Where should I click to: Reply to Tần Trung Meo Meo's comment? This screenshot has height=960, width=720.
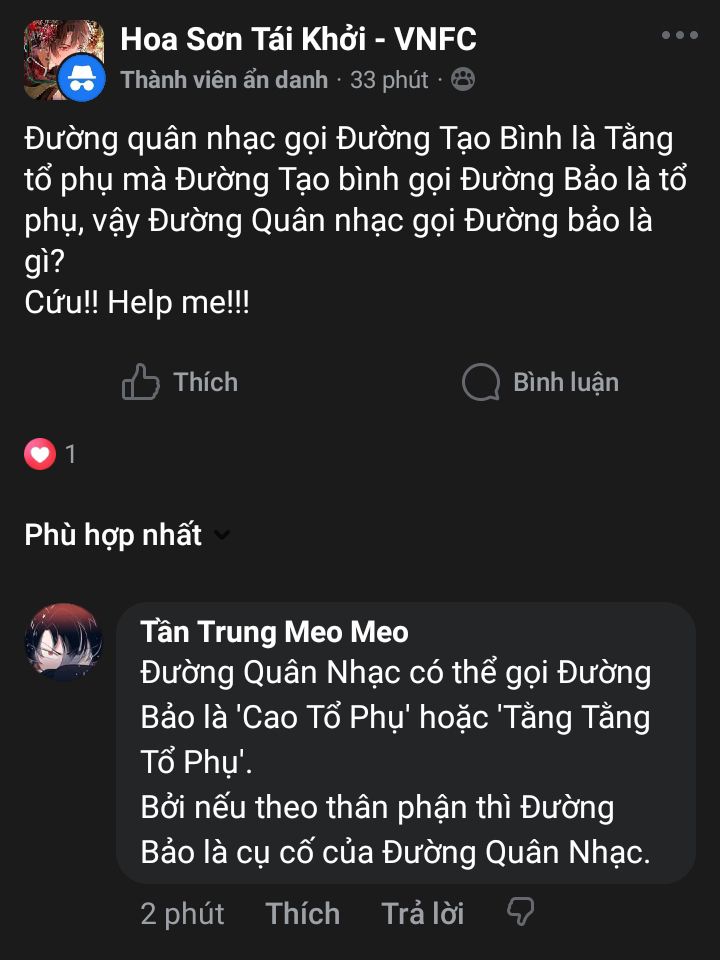click(x=422, y=913)
